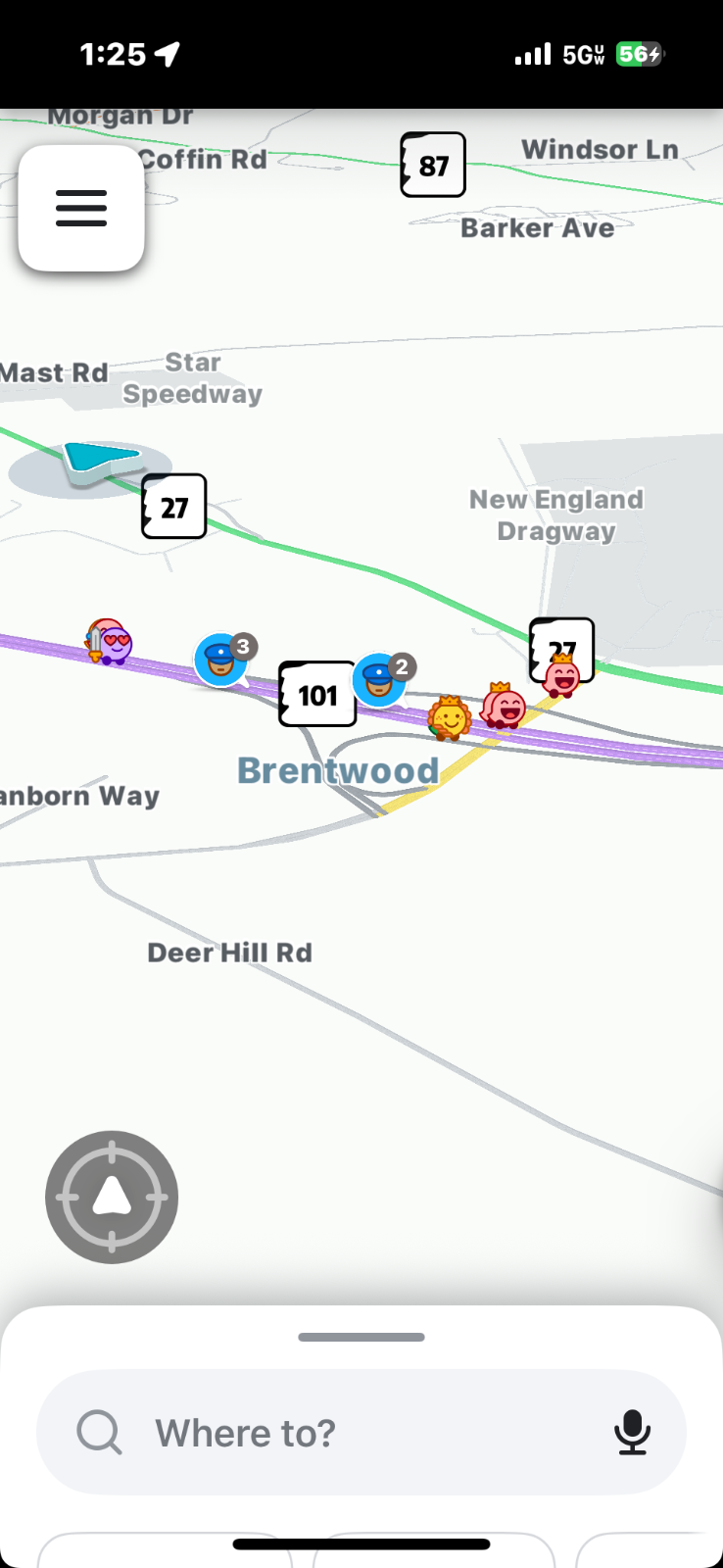The width and height of the screenshot is (723, 1568).
Task: Recenter the map on my location
Action: 112,1197
